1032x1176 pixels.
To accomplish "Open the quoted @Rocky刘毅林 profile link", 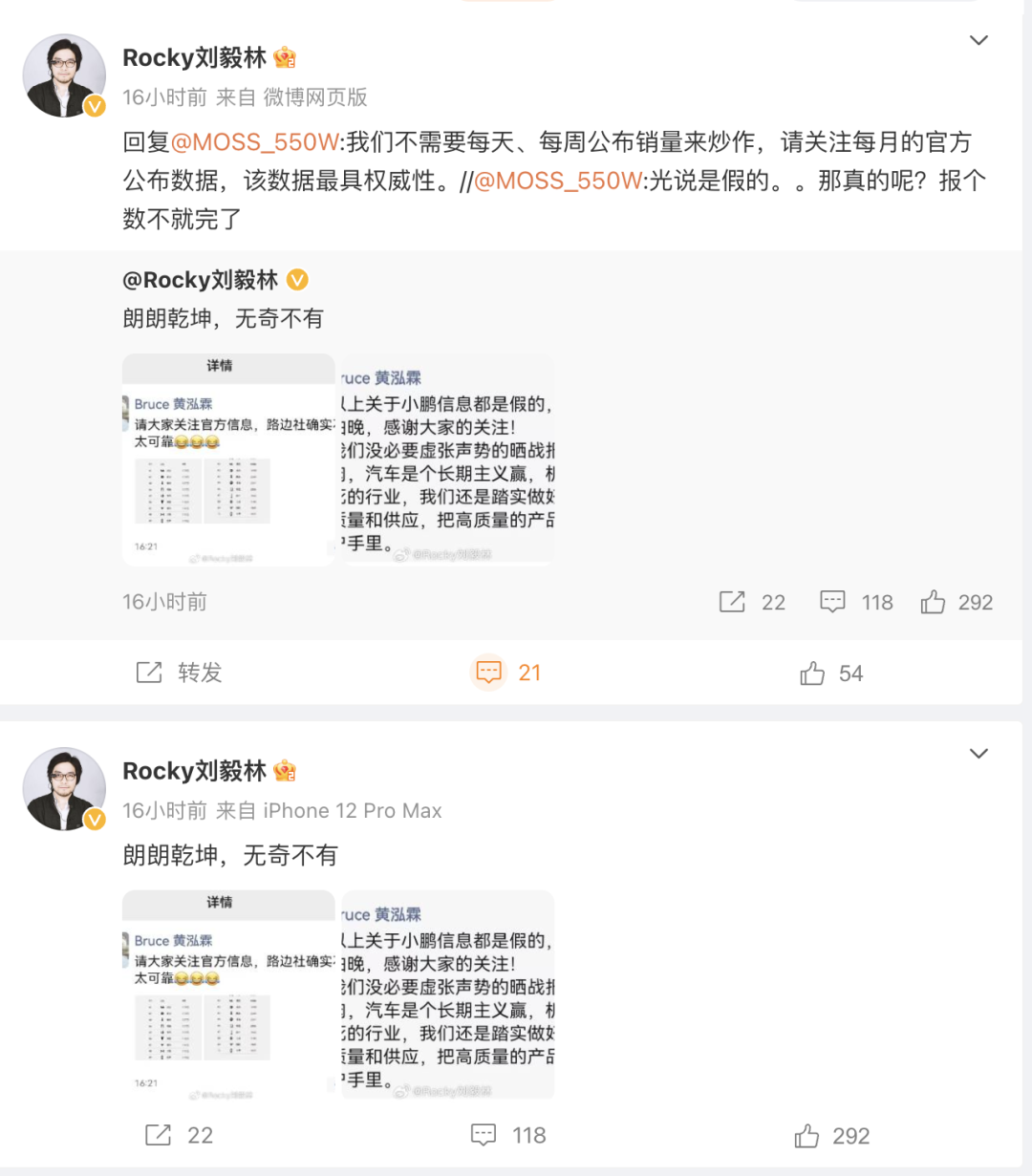I will pyautogui.click(x=201, y=280).
